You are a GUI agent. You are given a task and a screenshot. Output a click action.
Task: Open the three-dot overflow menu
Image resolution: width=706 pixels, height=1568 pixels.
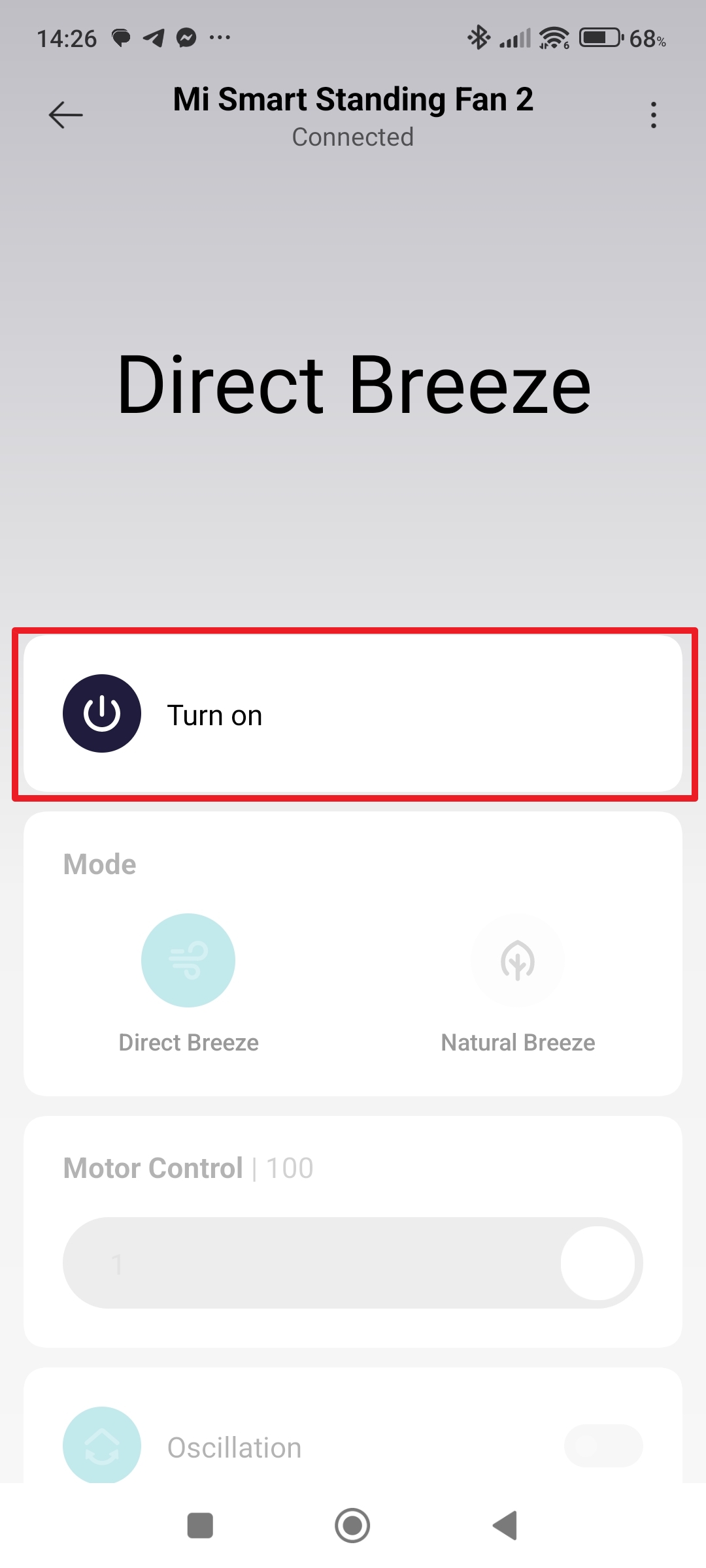point(653,115)
